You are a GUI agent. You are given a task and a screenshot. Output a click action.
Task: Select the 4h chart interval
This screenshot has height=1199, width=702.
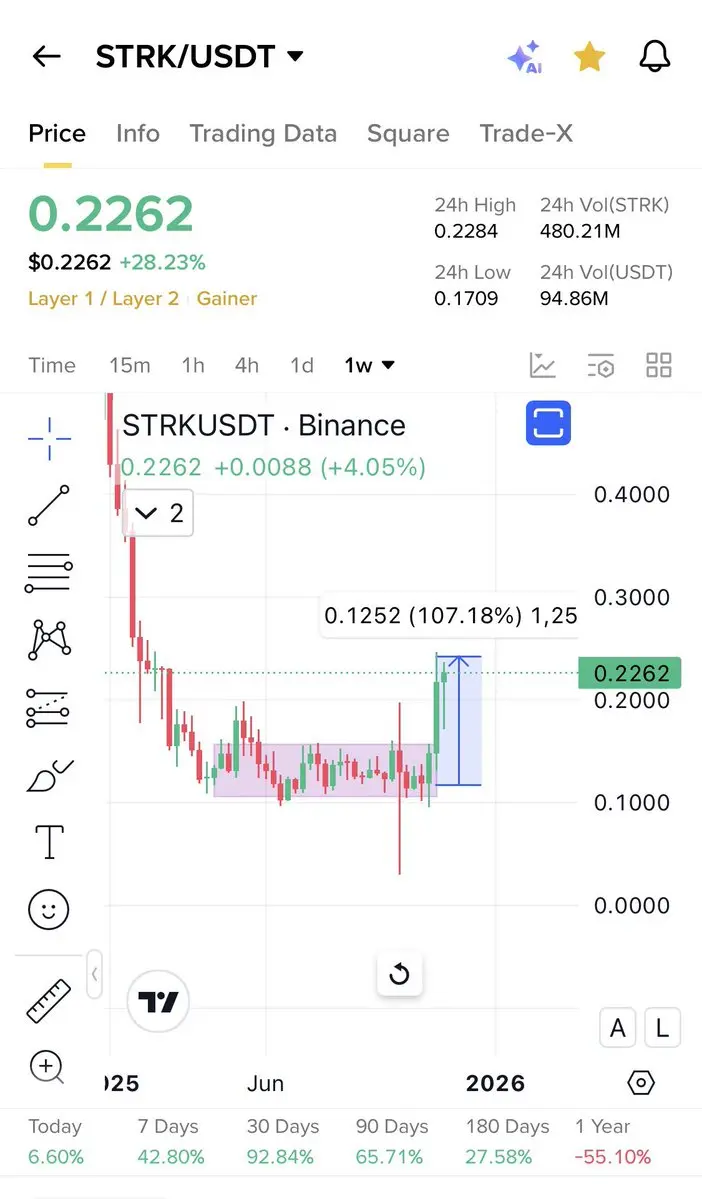(x=247, y=365)
